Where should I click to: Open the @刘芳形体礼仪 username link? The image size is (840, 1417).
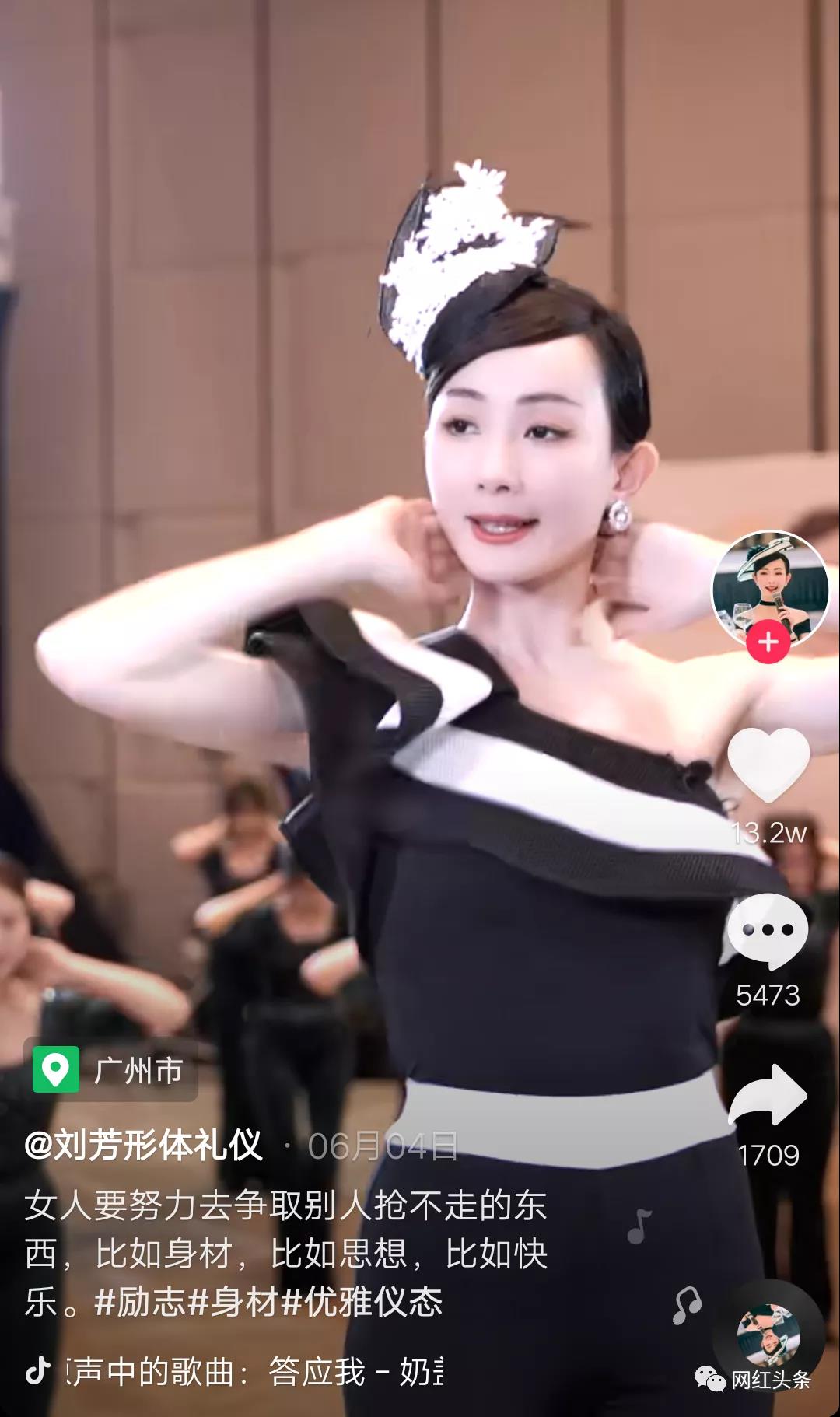pyautogui.click(x=145, y=1145)
